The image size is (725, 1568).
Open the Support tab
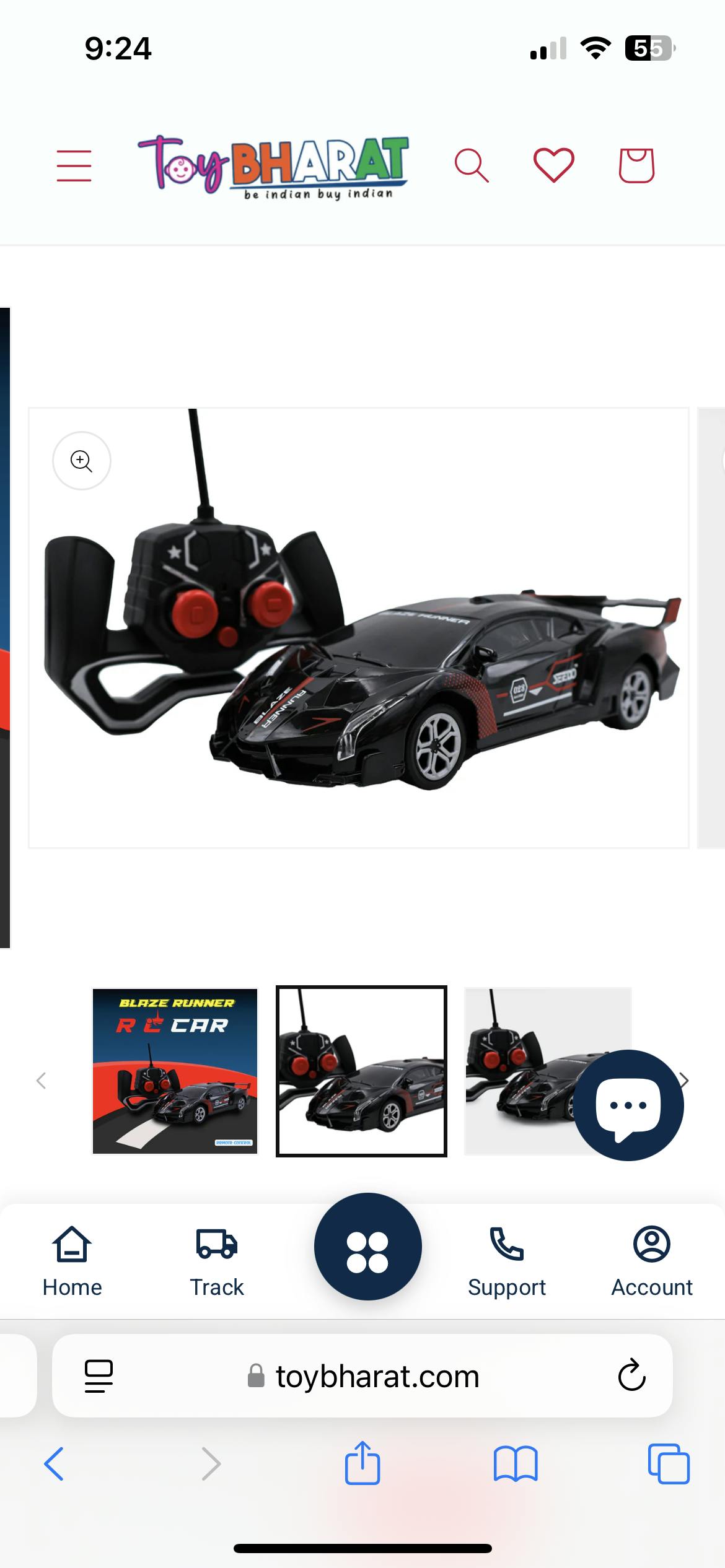(506, 1261)
